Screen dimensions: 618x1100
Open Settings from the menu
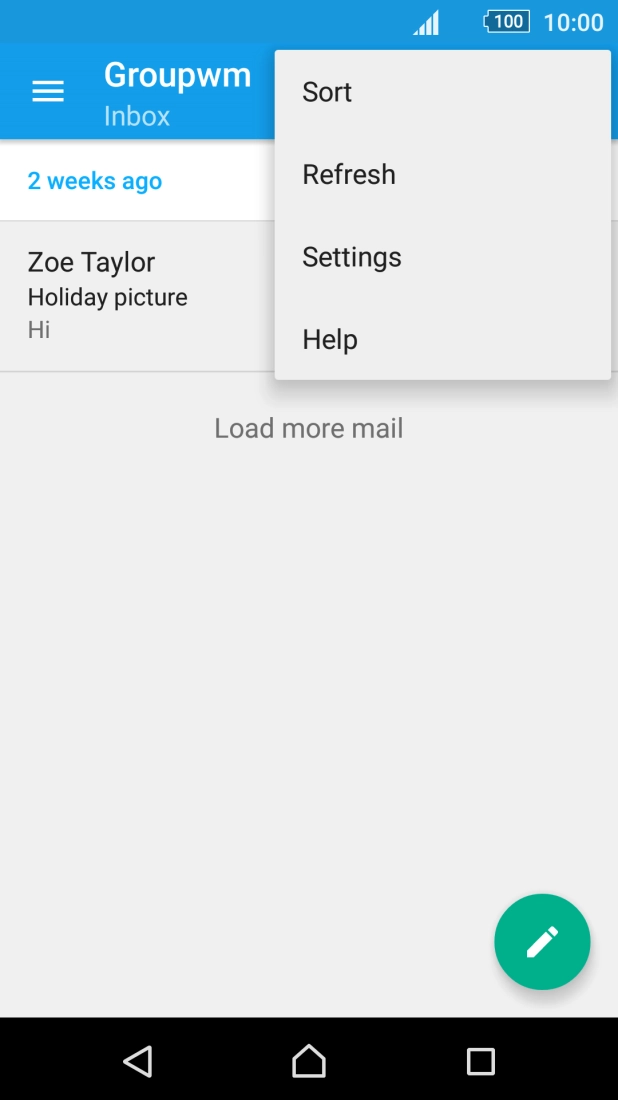[x=443, y=257]
